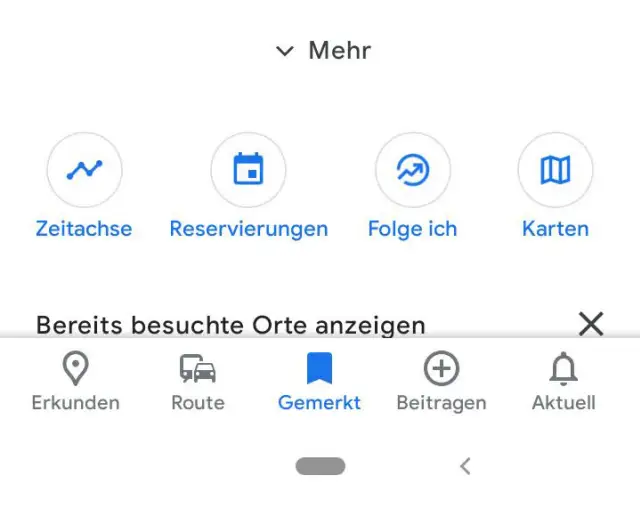Go to the Beitragen tab
The height and width of the screenshot is (508, 640).
(x=441, y=382)
